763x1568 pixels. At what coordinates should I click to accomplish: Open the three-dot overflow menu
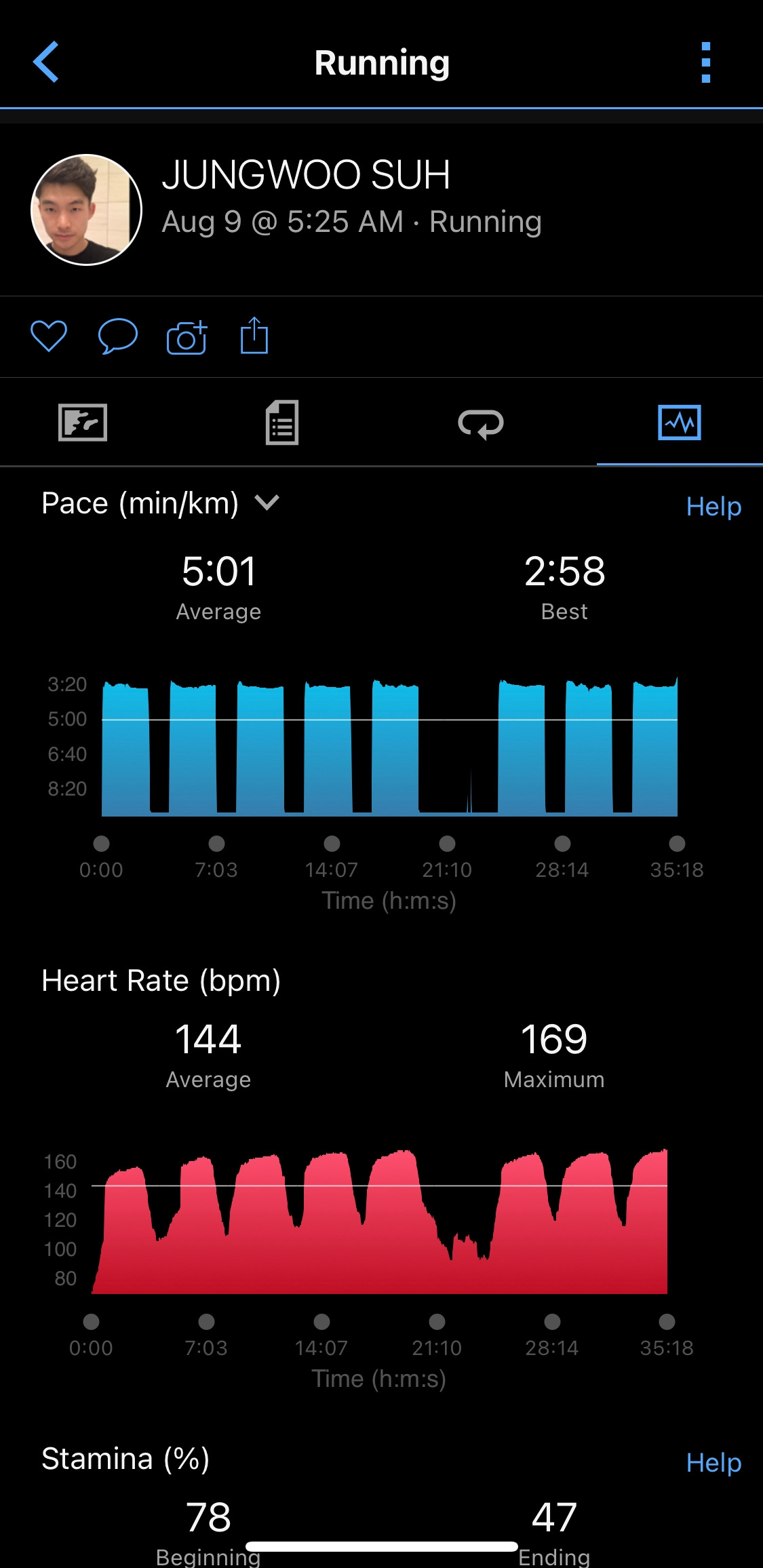pyautogui.click(x=705, y=62)
